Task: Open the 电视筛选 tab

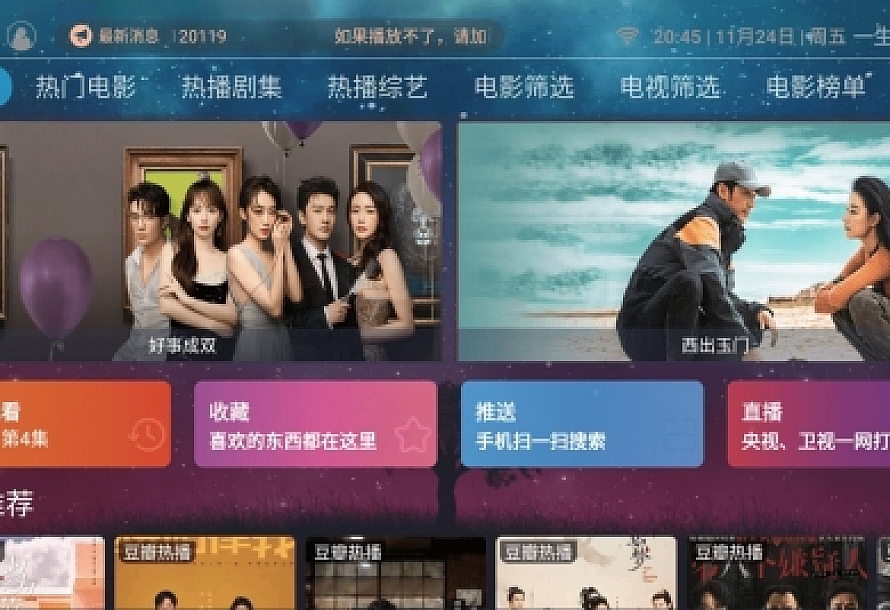Action: point(669,87)
